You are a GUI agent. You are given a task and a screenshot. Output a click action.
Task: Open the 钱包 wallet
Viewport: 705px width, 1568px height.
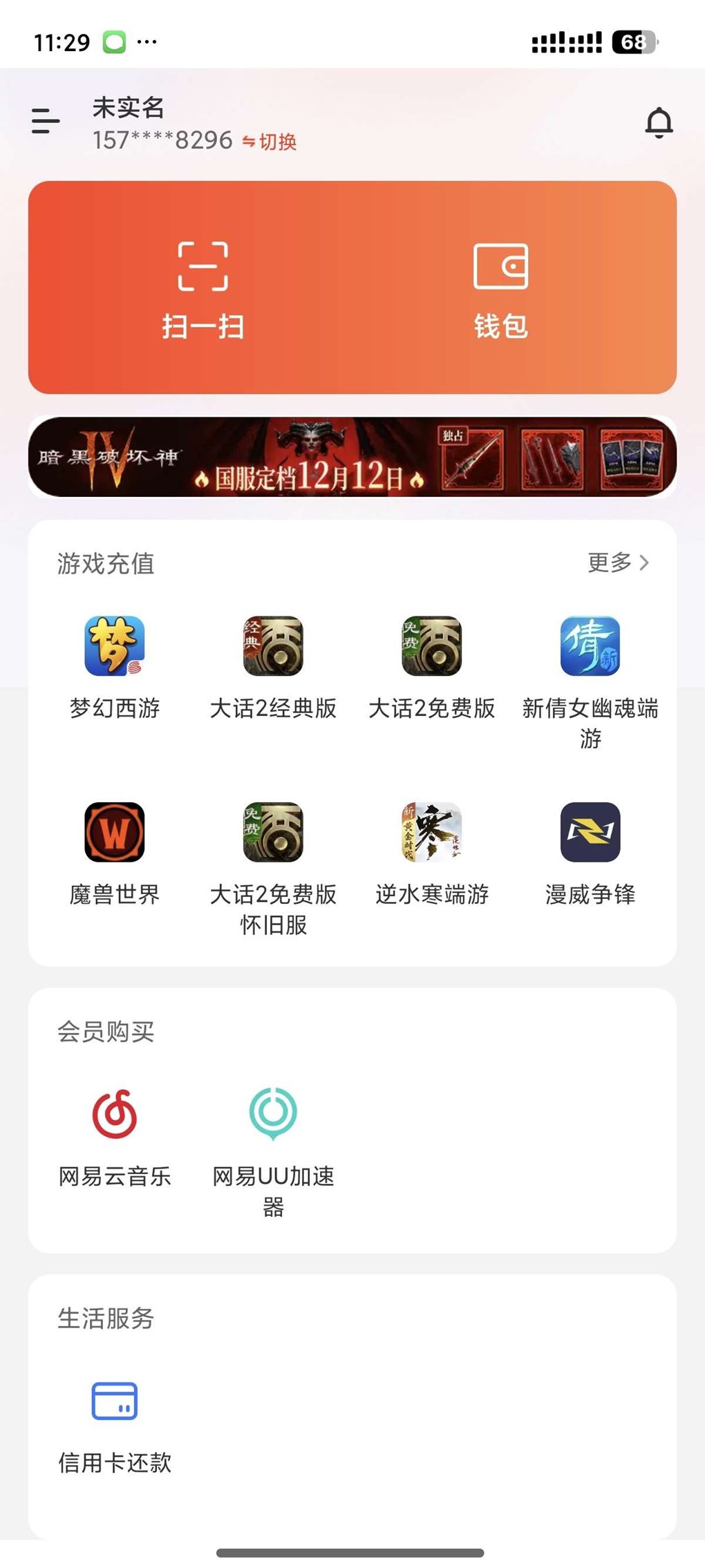pyautogui.click(x=500, y=290)
